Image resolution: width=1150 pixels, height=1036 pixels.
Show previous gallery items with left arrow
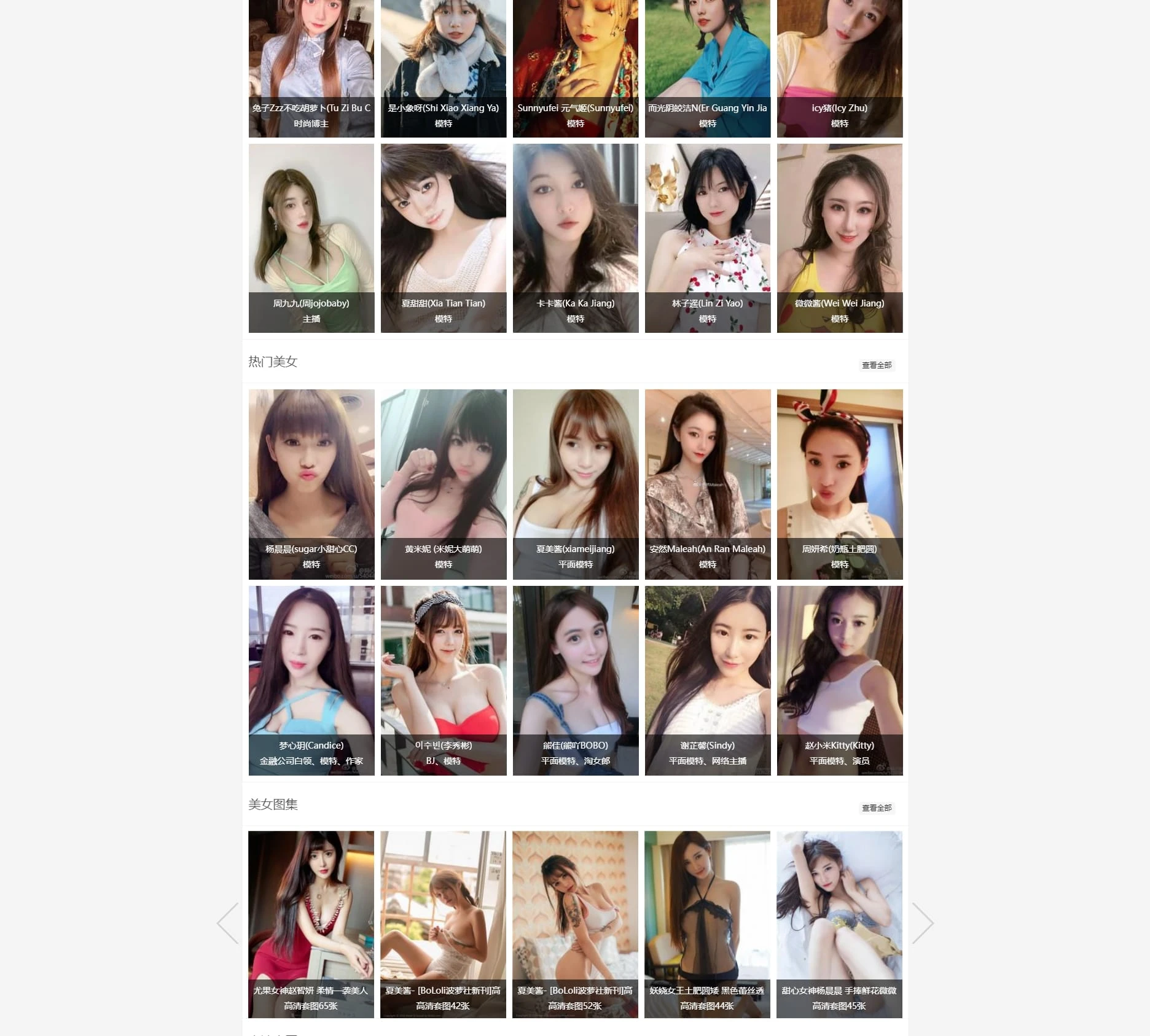(x=228, y=922)
